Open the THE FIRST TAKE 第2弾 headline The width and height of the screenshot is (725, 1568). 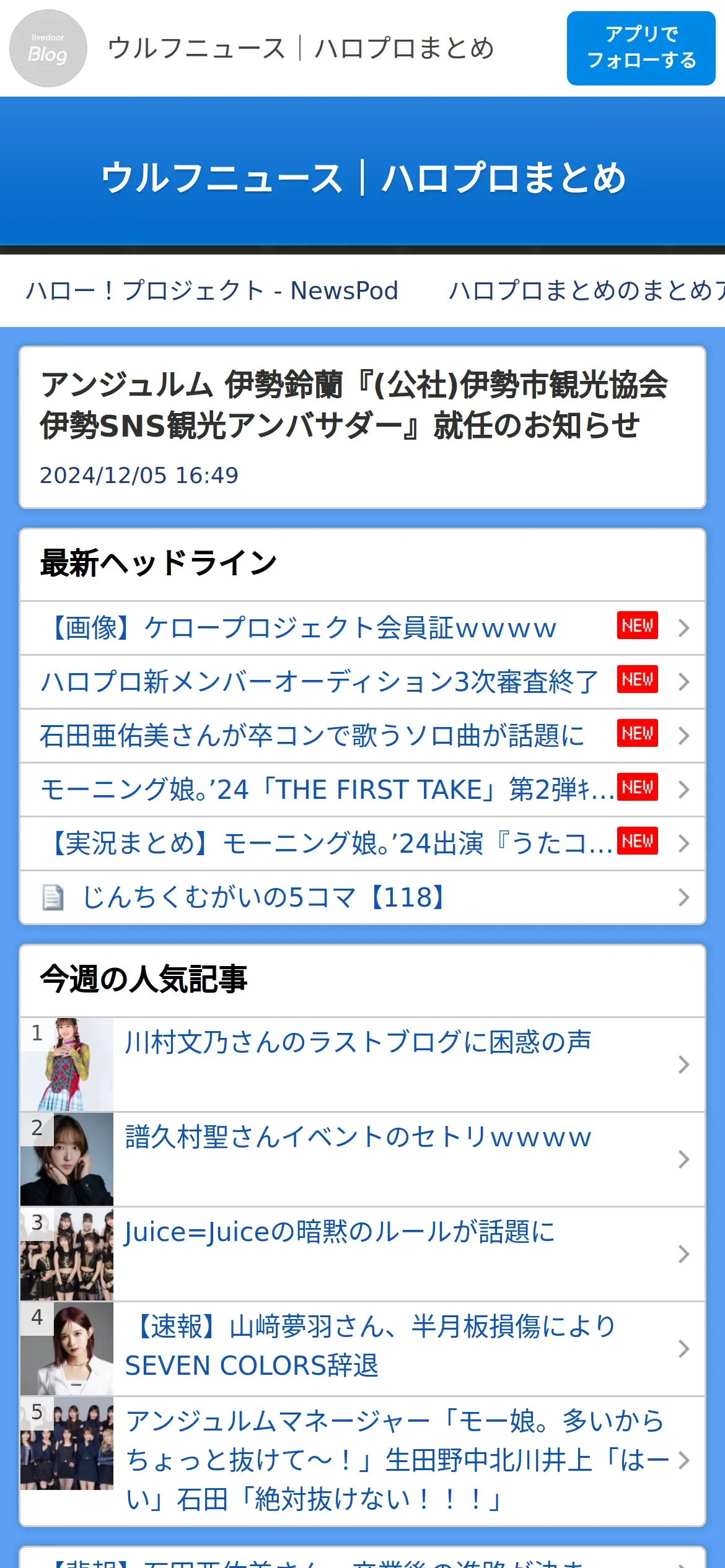362,790
